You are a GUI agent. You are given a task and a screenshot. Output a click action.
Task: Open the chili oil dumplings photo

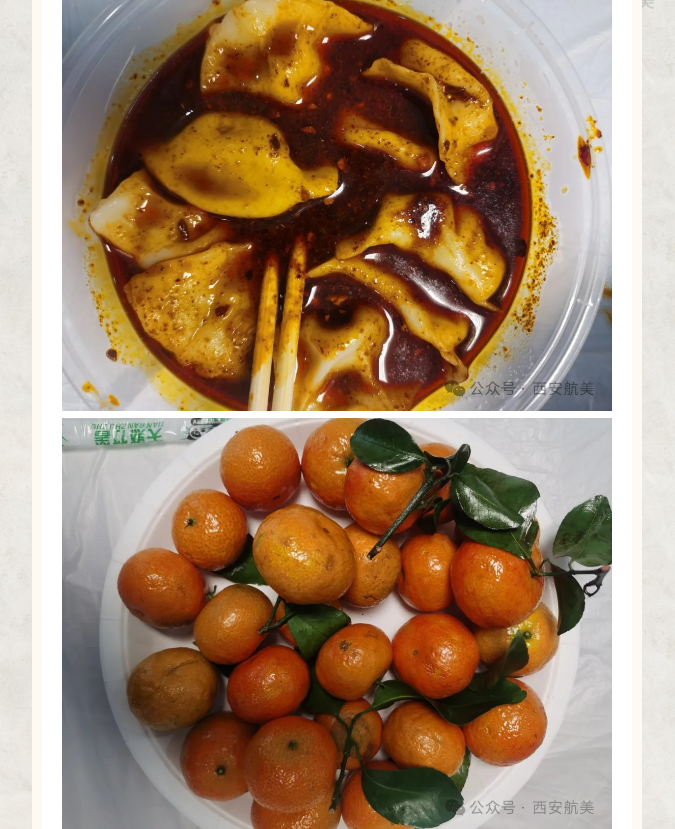tap(336, 205)
